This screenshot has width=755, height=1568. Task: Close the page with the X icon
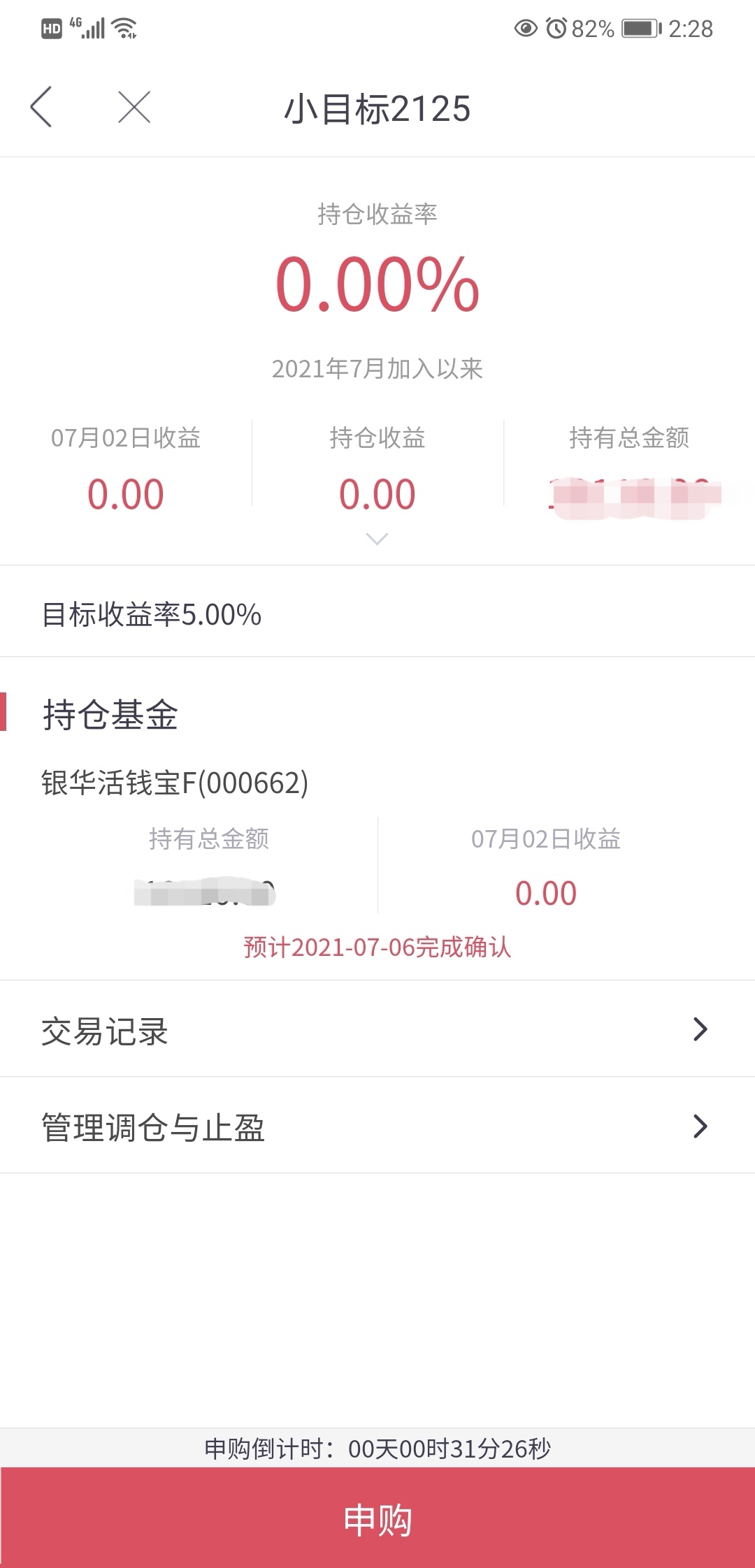coord(134,108)
